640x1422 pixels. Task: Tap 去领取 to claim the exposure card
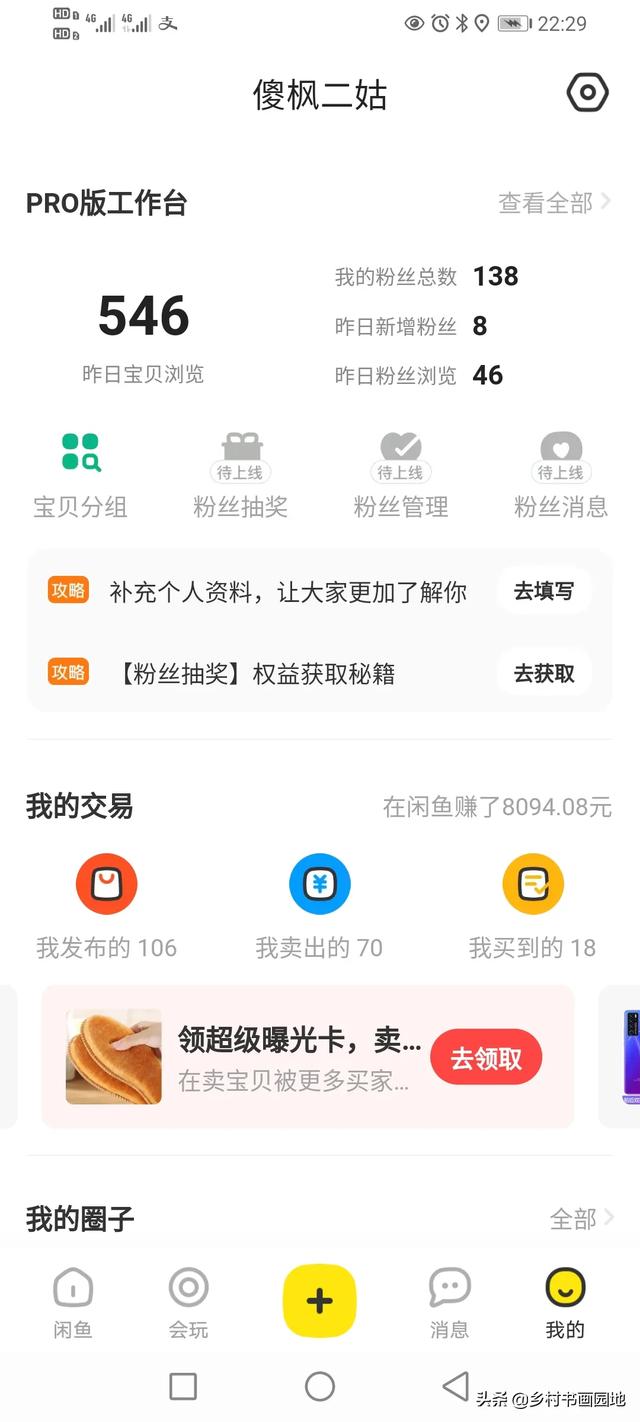(x=486, y=1058)
